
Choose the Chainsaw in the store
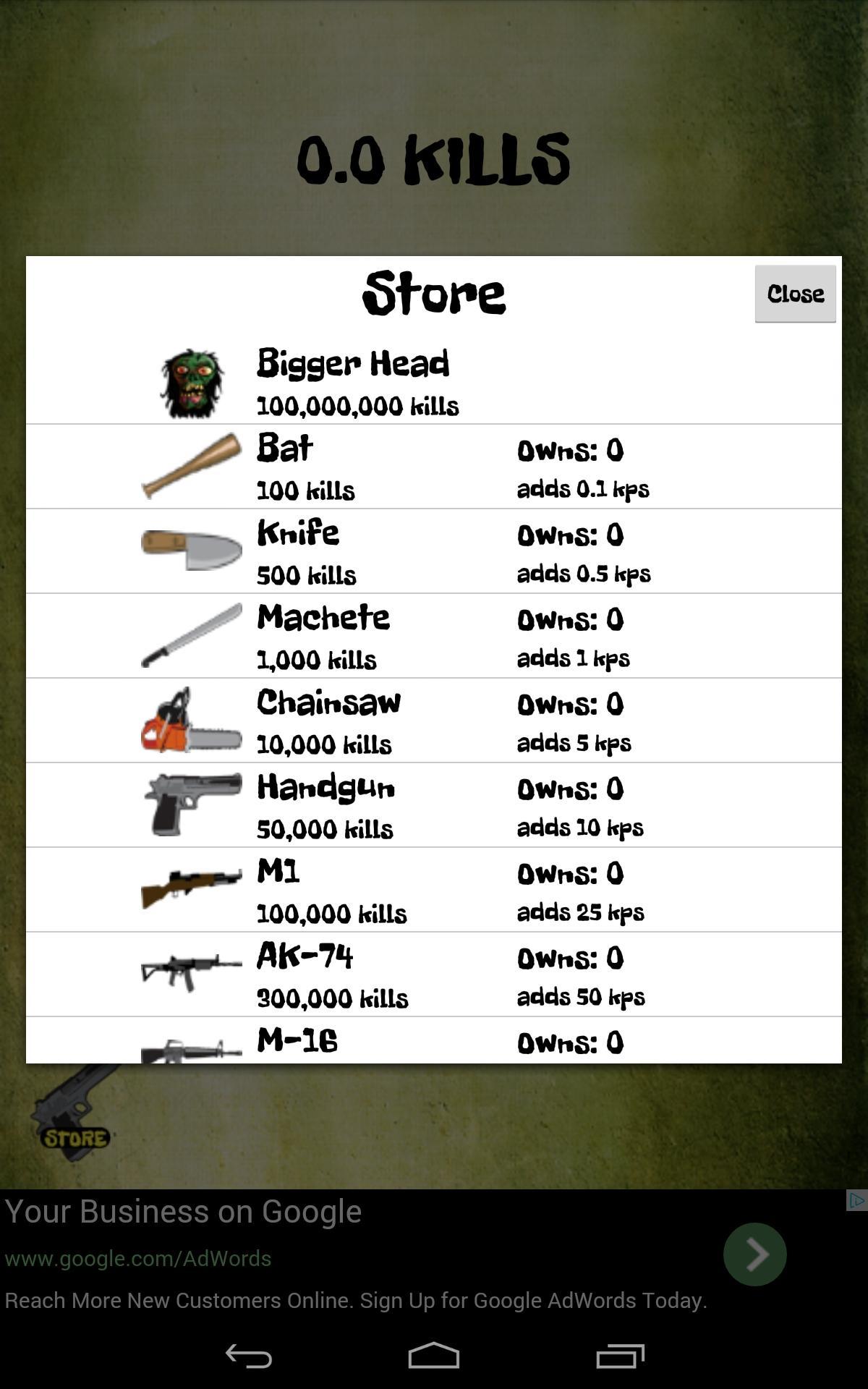point(433,721)
